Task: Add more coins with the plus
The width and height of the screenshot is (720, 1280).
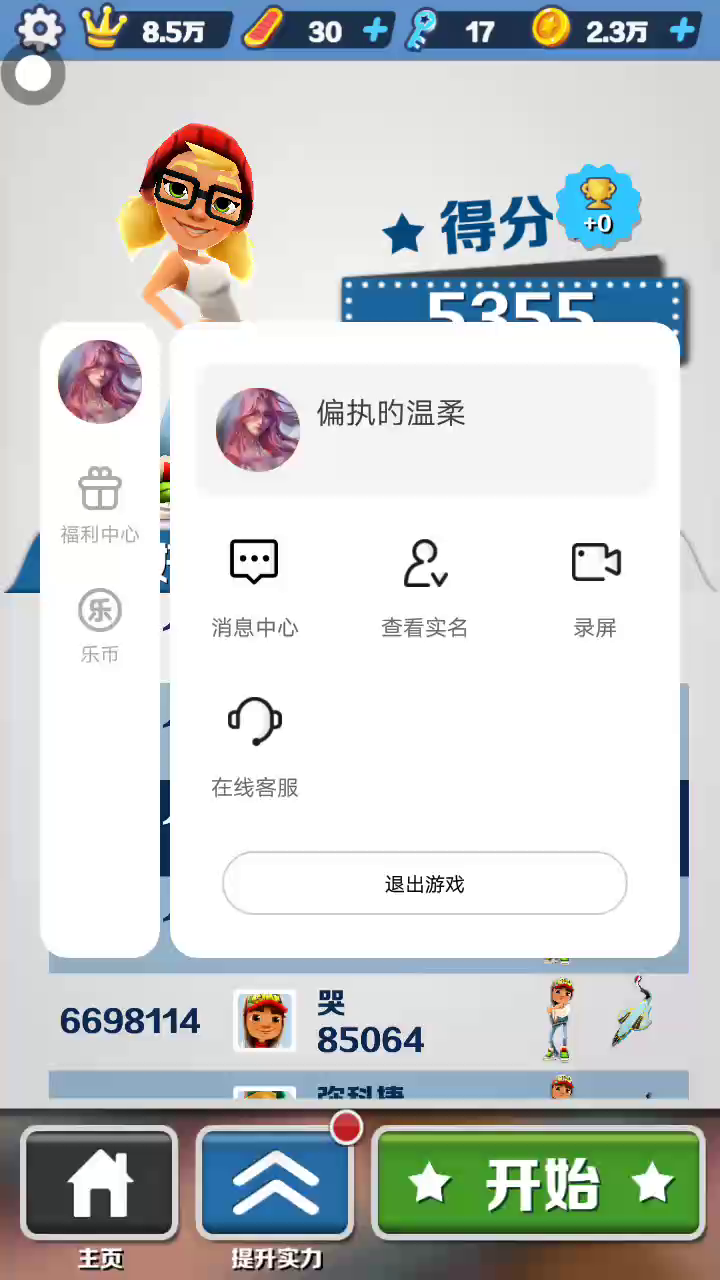Action: click(x=683, y=31)
